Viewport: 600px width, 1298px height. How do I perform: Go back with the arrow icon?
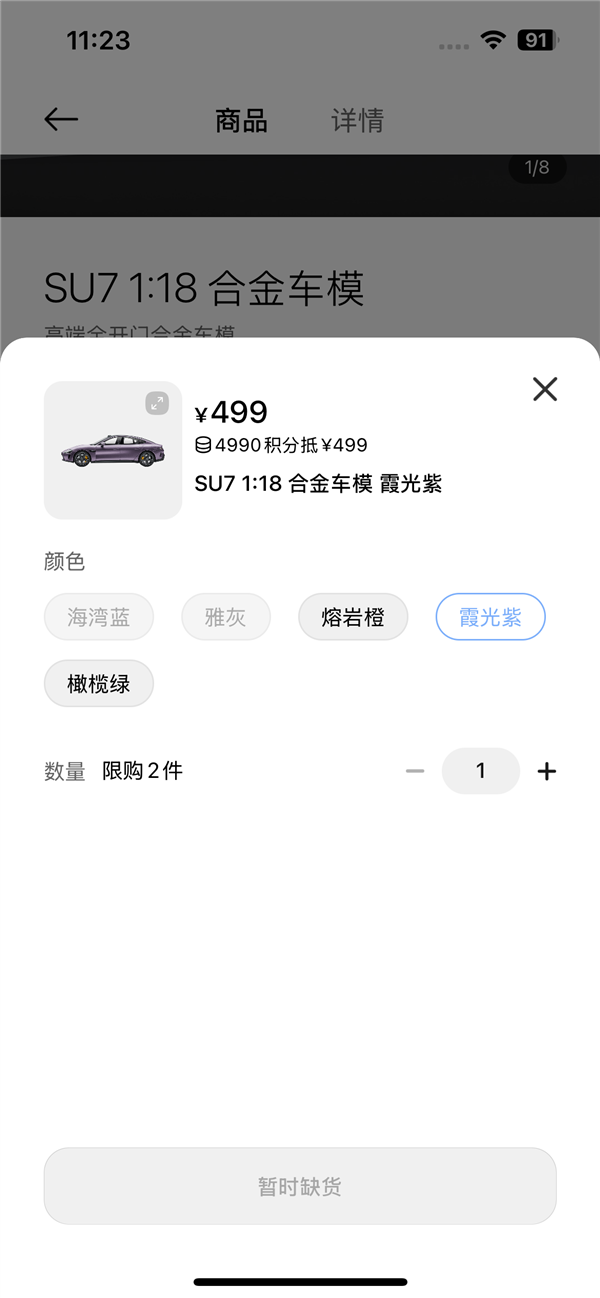[x=61, y=120]
